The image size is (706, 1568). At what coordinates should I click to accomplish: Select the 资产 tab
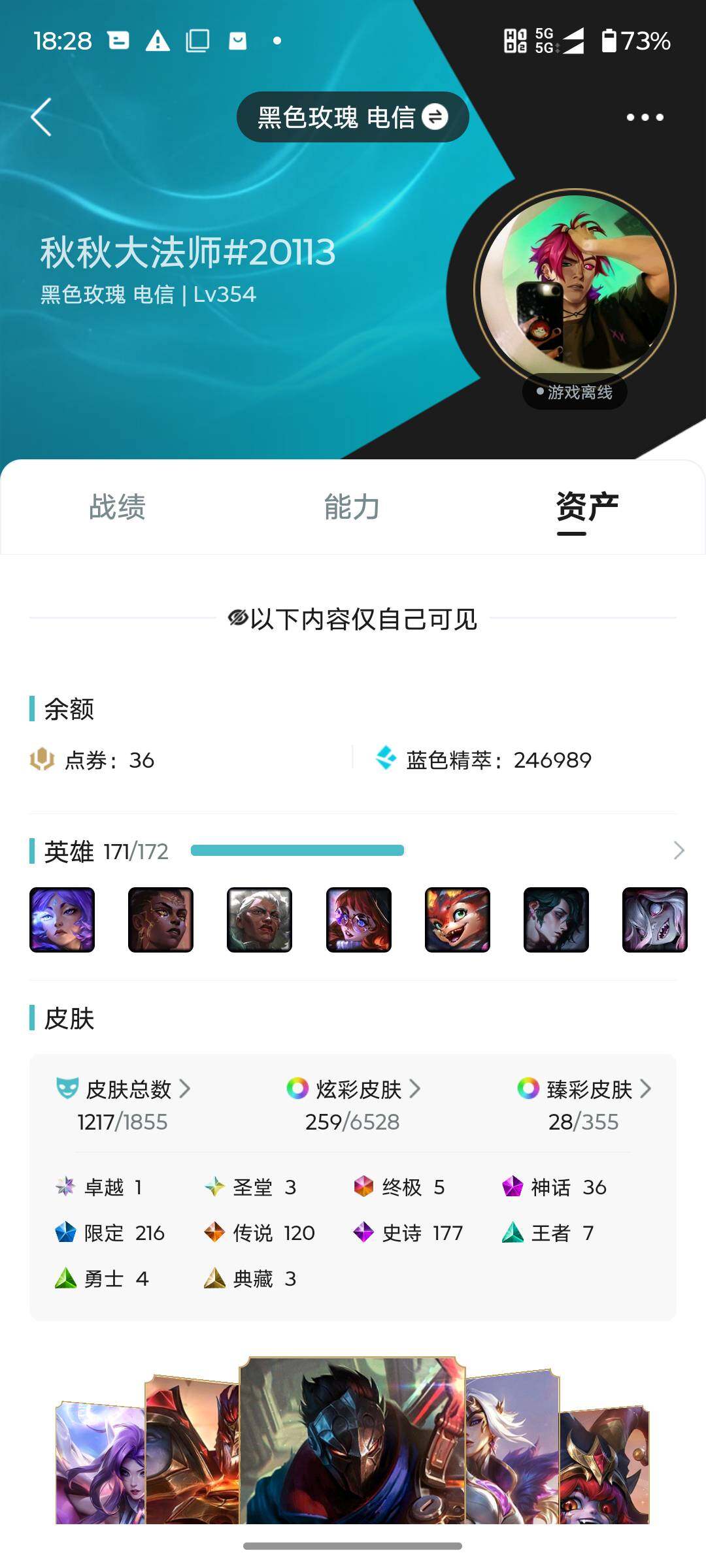[x=587, y=507]
